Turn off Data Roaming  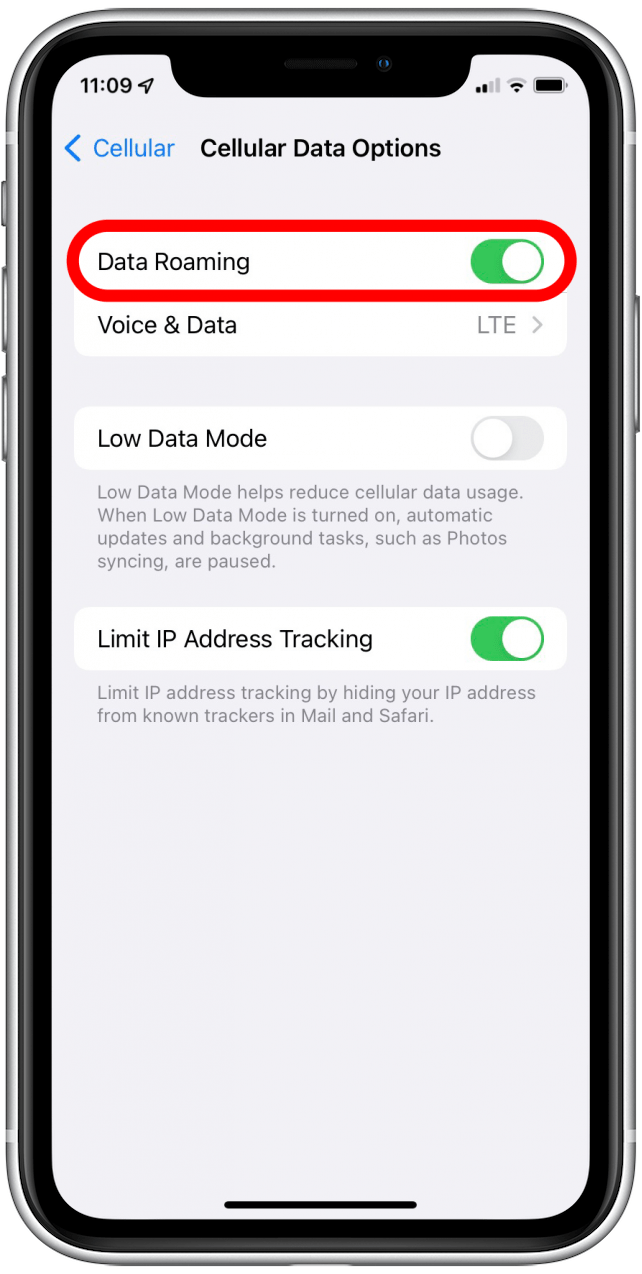click(506, 262)
